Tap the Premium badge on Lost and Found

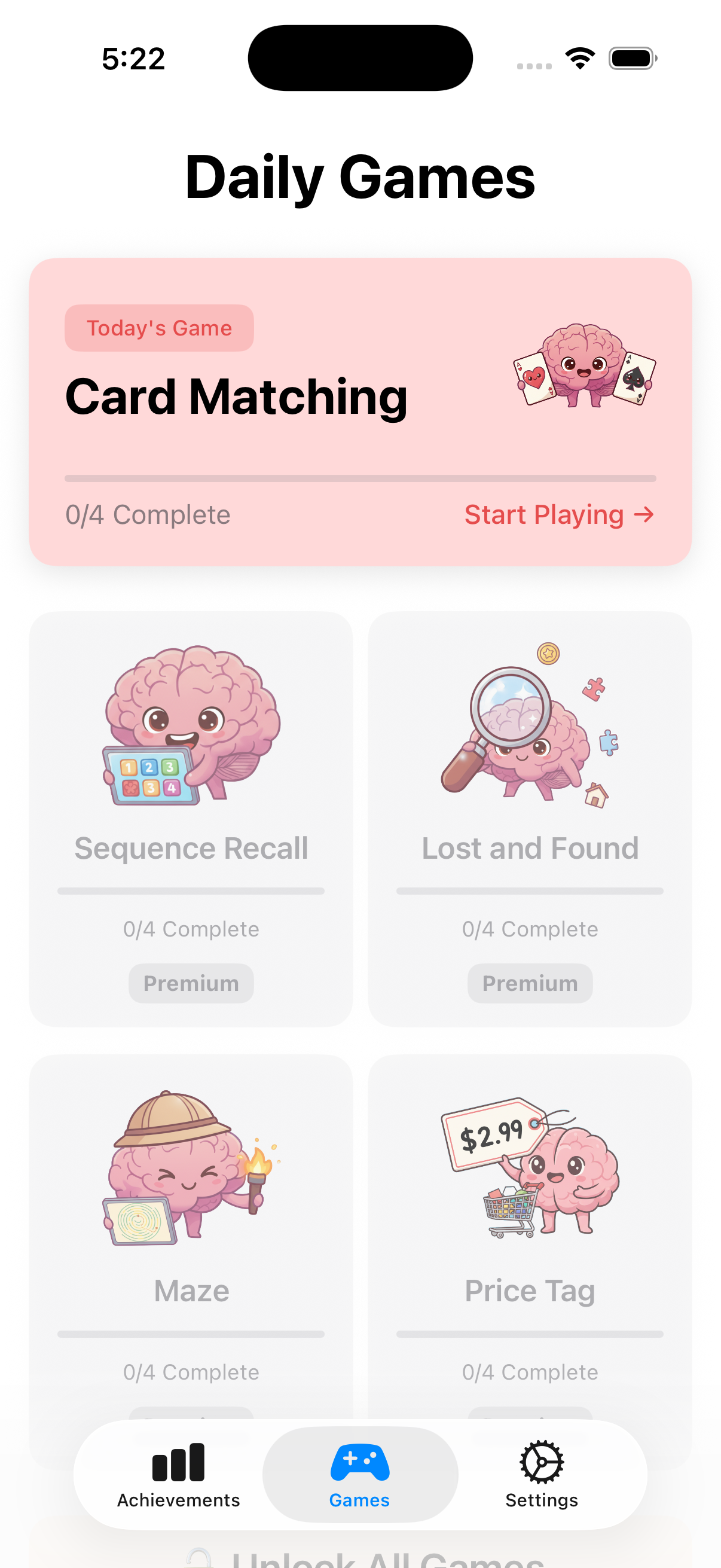[529, 983]
